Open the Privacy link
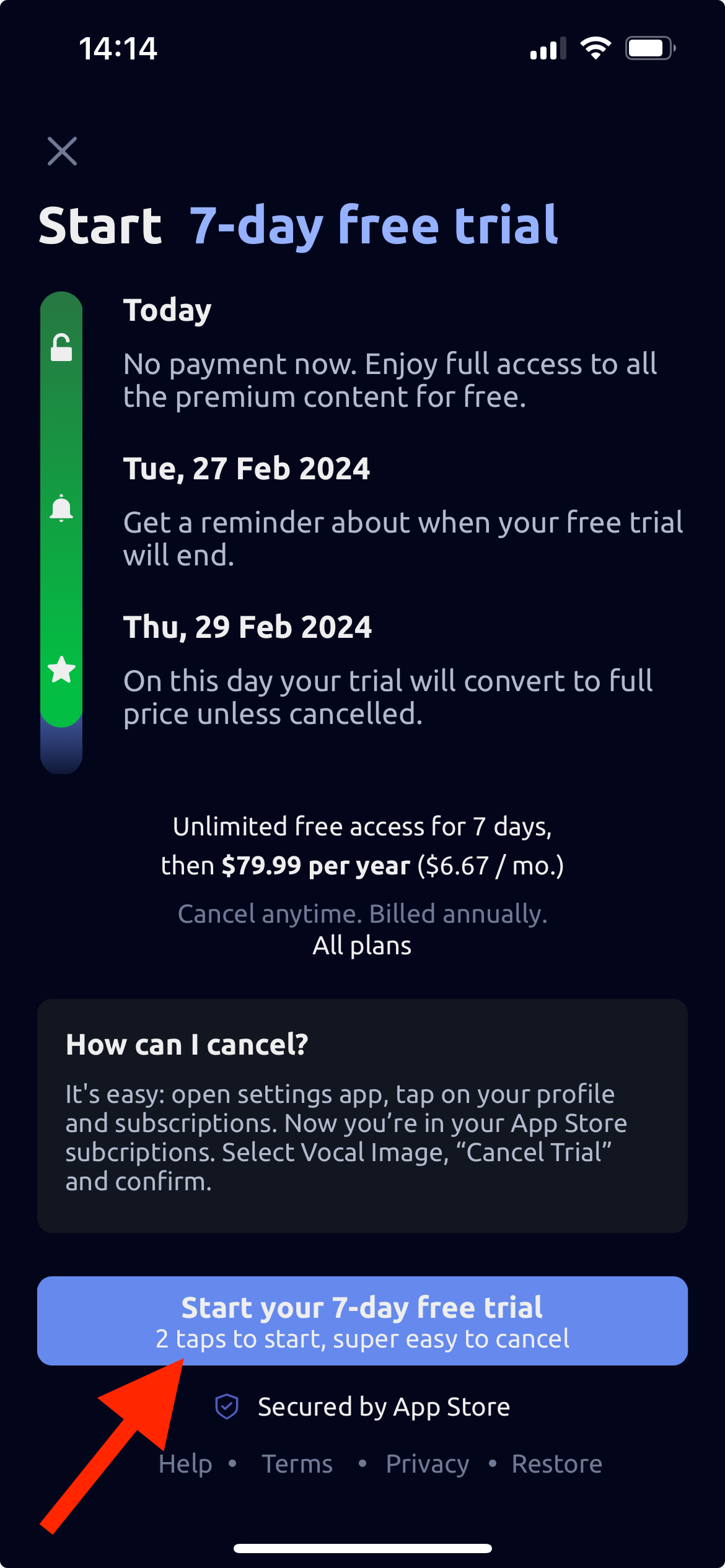 (x=428, y=1464)
